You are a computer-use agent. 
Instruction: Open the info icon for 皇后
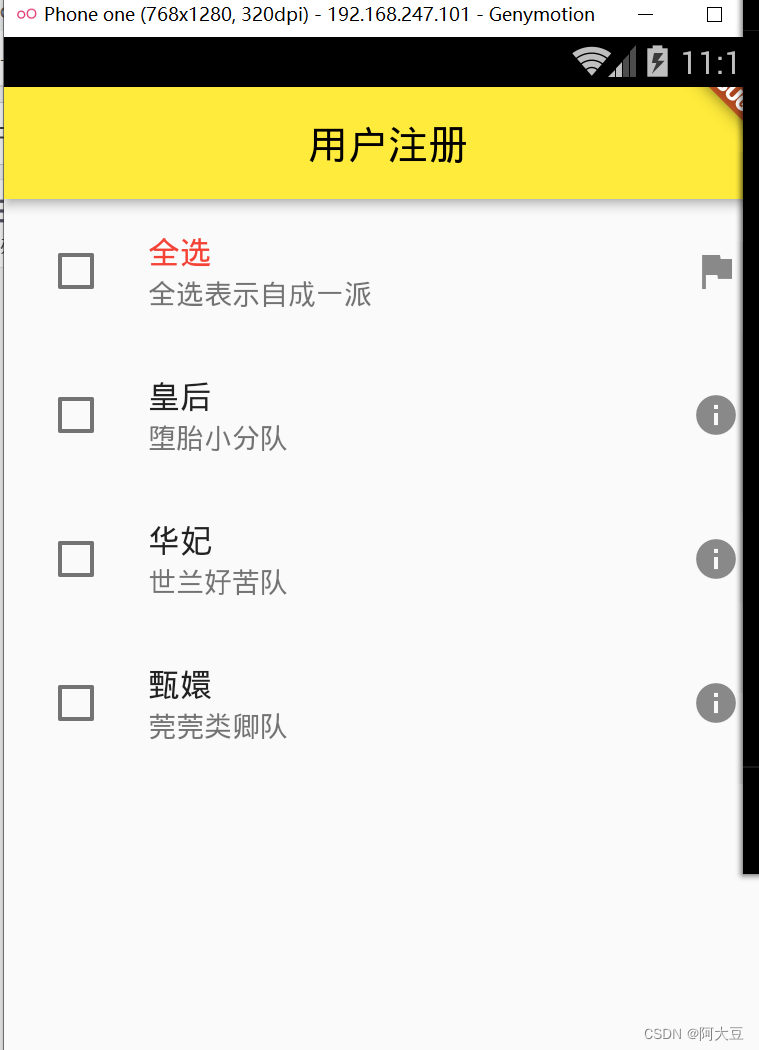pos(716,415)
